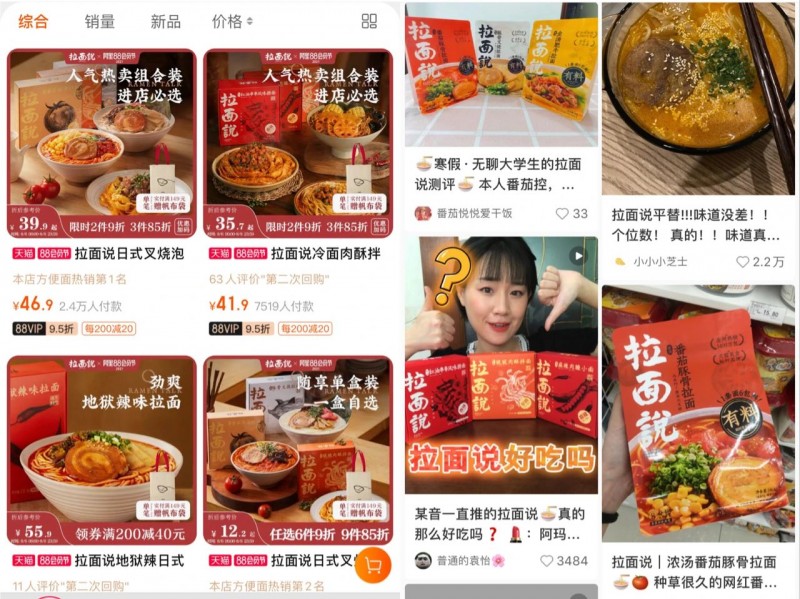Like the post by 普通的袁怡
The width and height of the screenshot is (800, 599).
[x=547, y=560]
